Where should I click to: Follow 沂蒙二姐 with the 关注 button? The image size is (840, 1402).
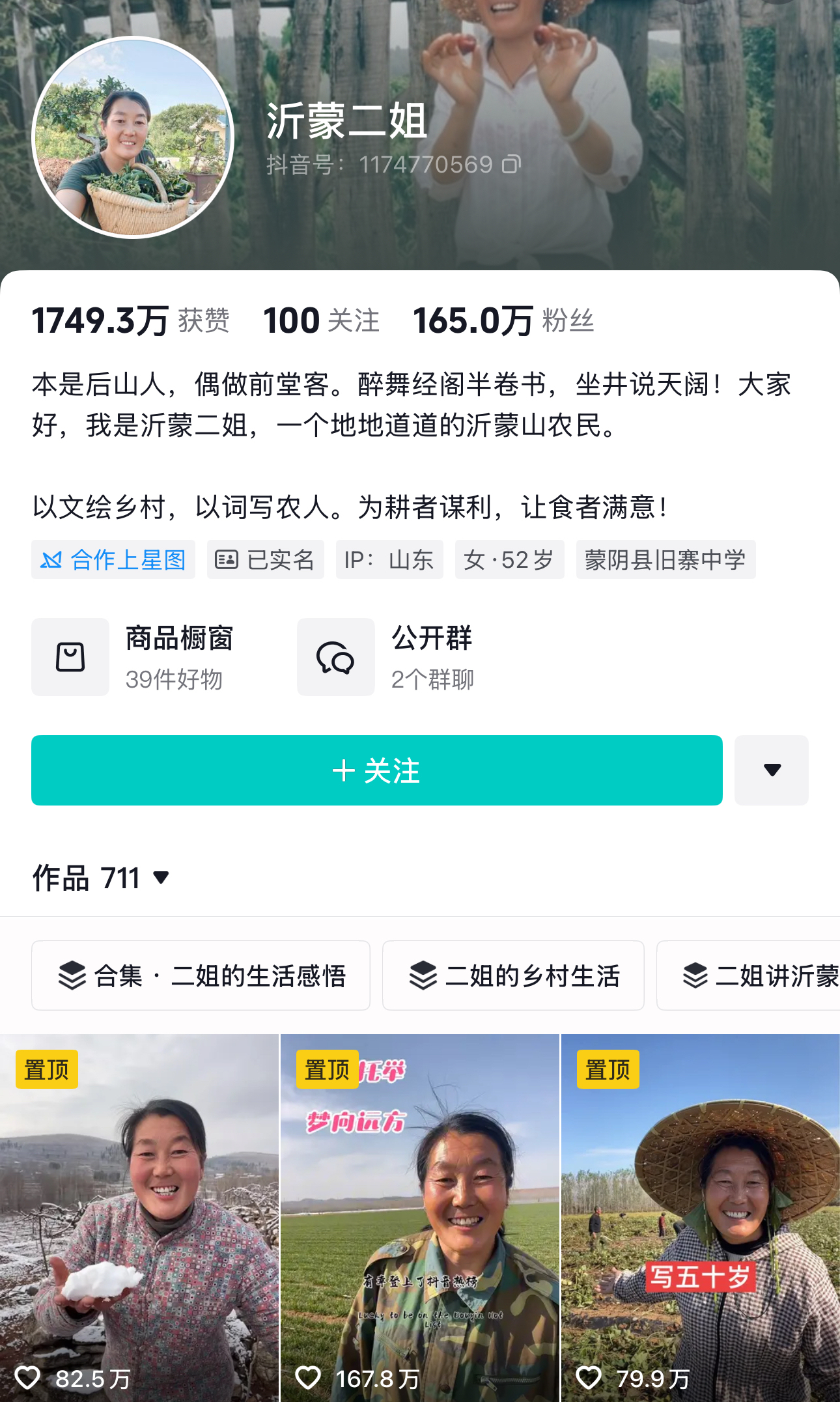[376, 770]
